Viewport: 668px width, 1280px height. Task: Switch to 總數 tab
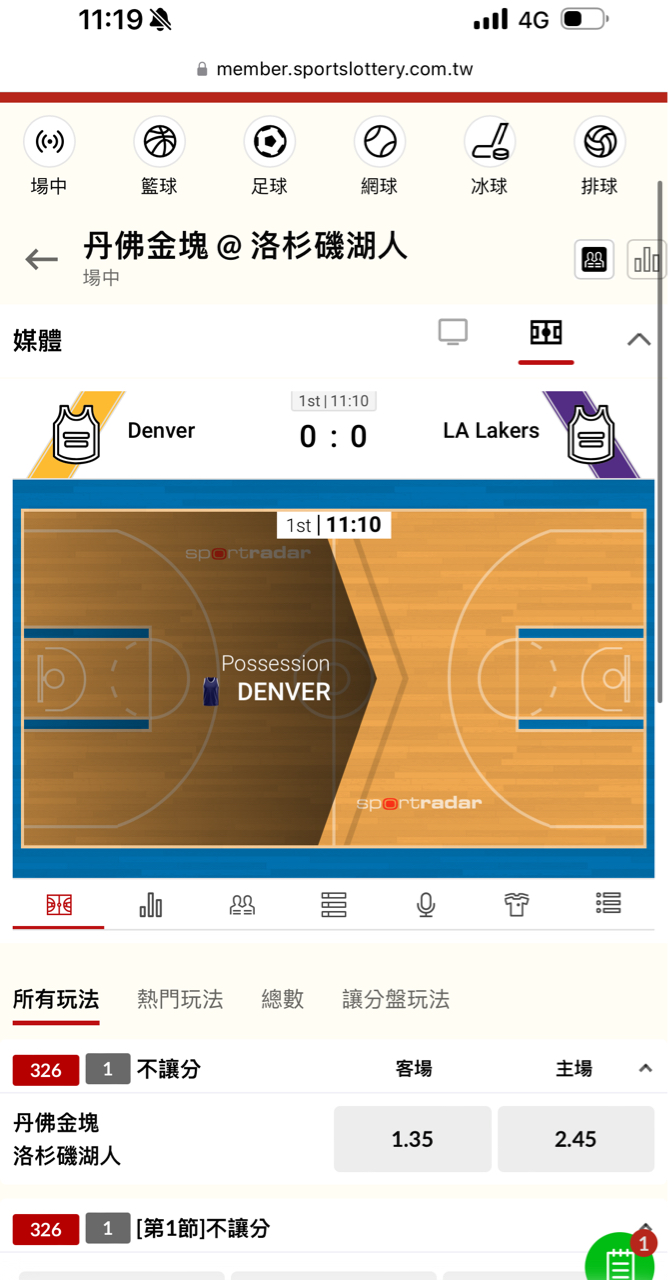click(x=282, y=999)
